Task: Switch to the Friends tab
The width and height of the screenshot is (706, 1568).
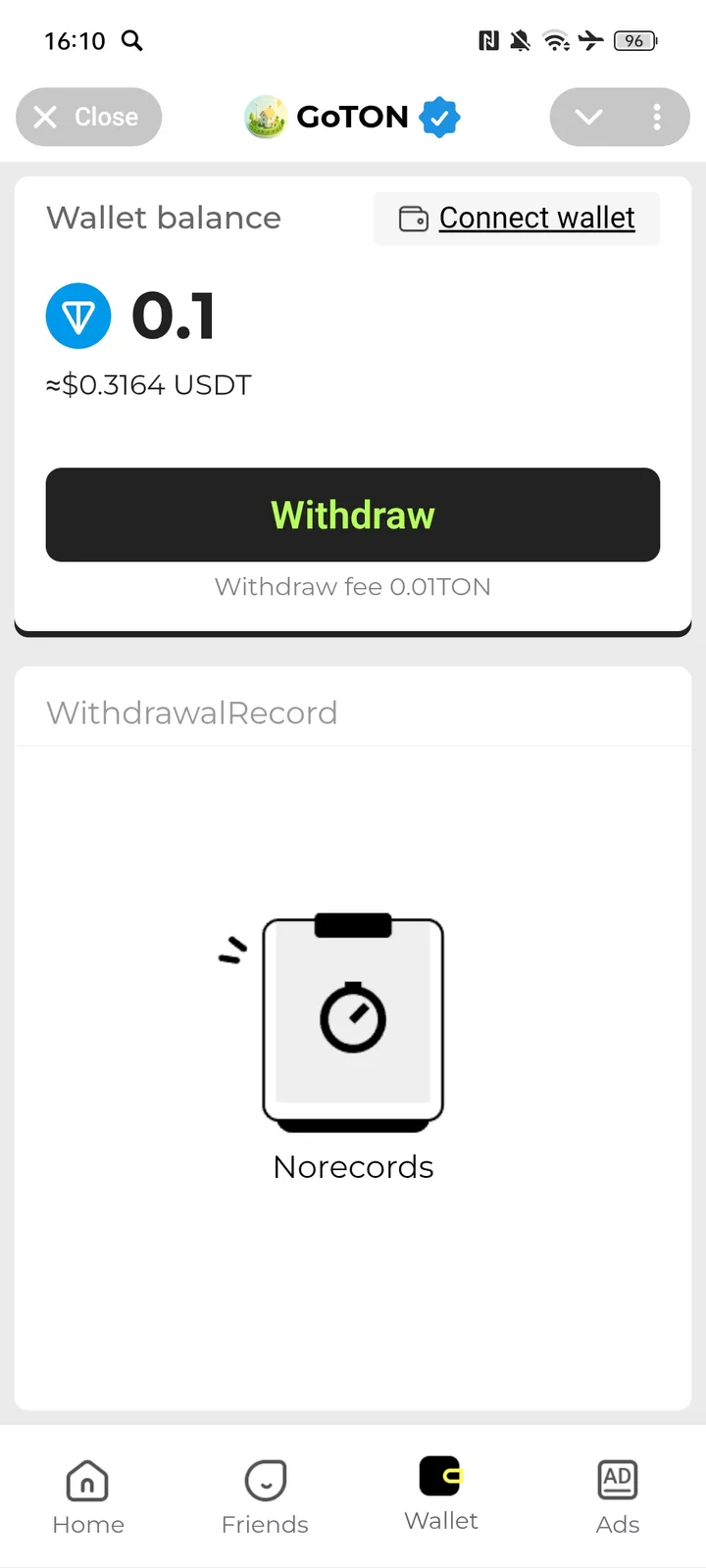Action: pyautogui.click(x=265, y=1496)
